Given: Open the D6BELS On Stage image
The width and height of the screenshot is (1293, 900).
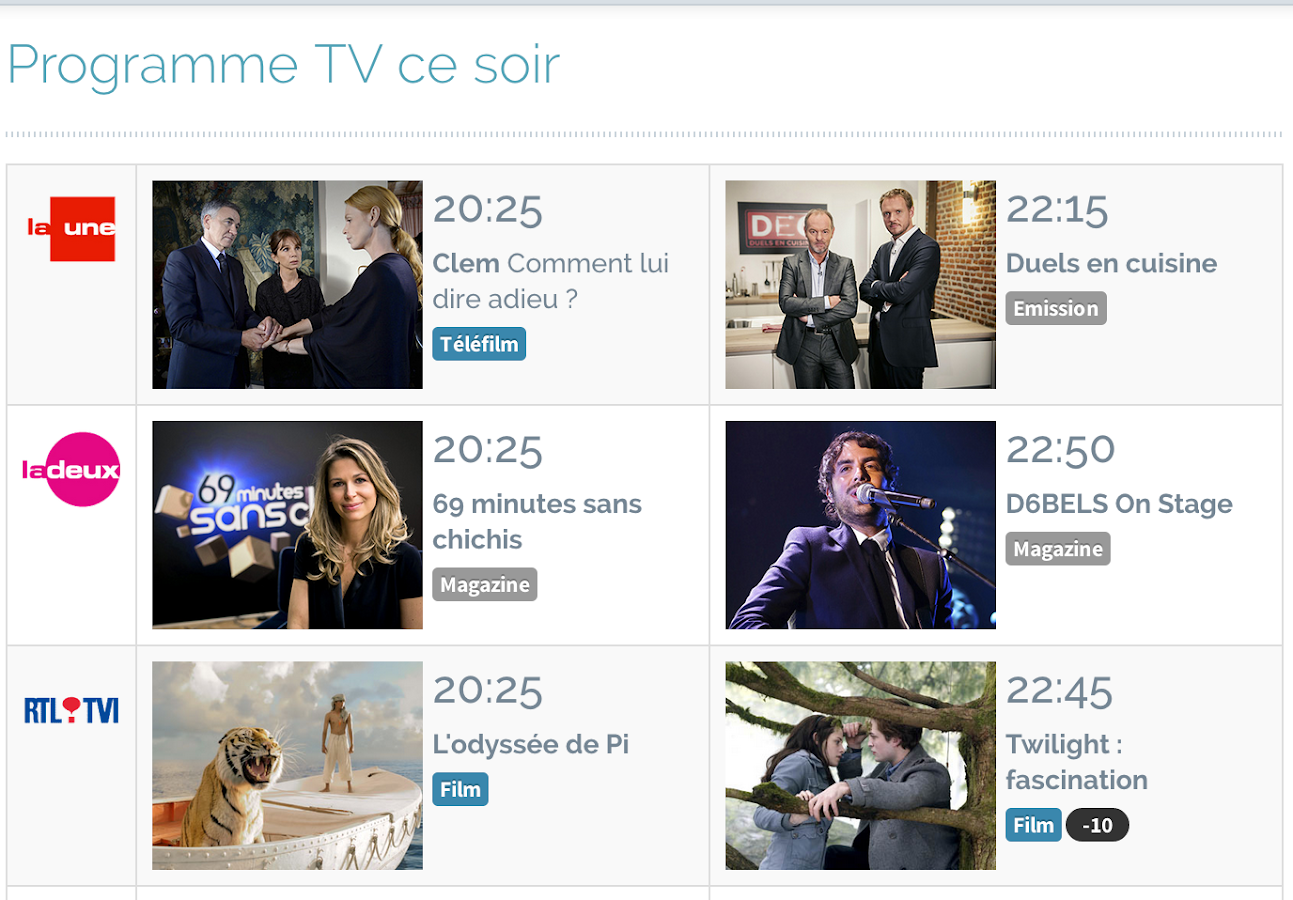Looking at the screenshot, I should pyautogui.click(x=860, y=525).
